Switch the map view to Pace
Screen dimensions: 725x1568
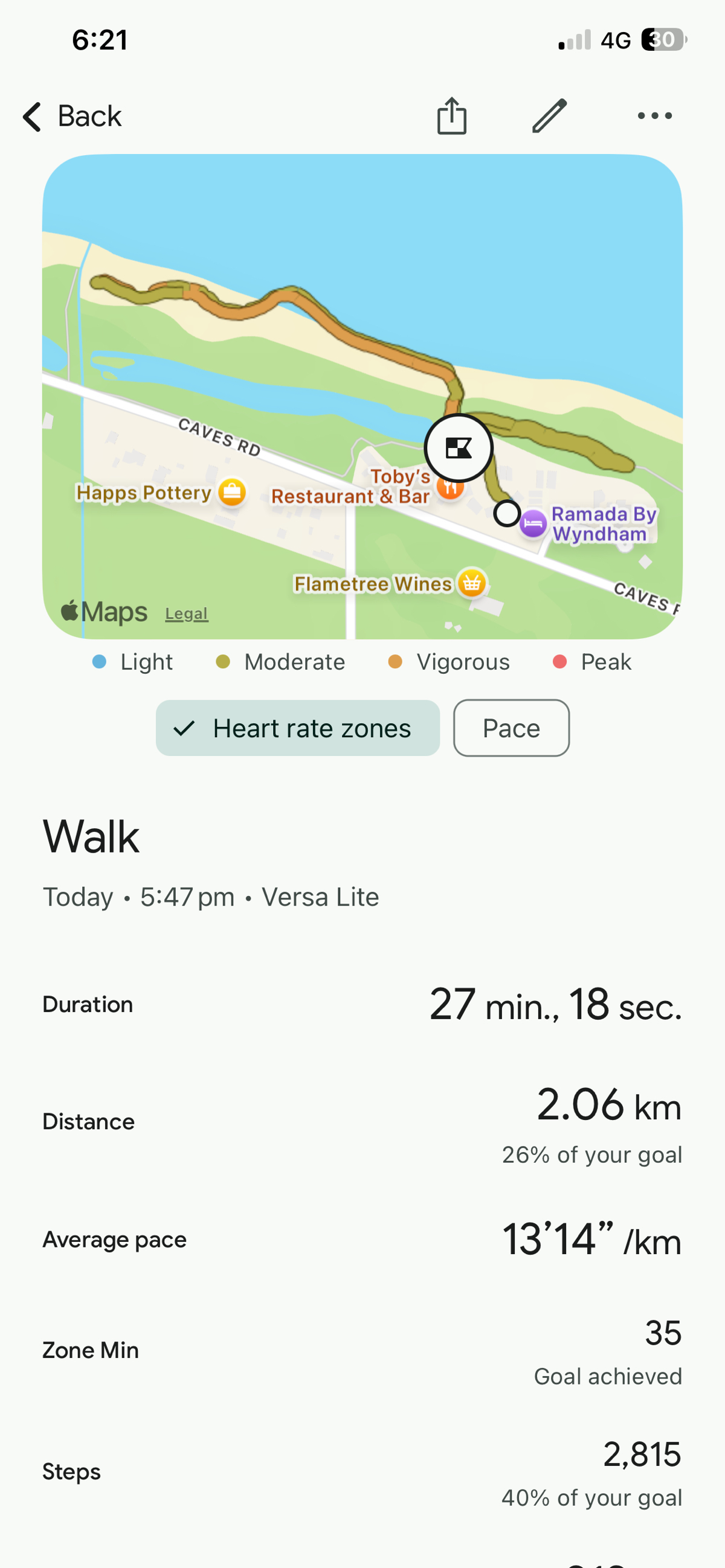pyautogui.click(x=511, y=728)
